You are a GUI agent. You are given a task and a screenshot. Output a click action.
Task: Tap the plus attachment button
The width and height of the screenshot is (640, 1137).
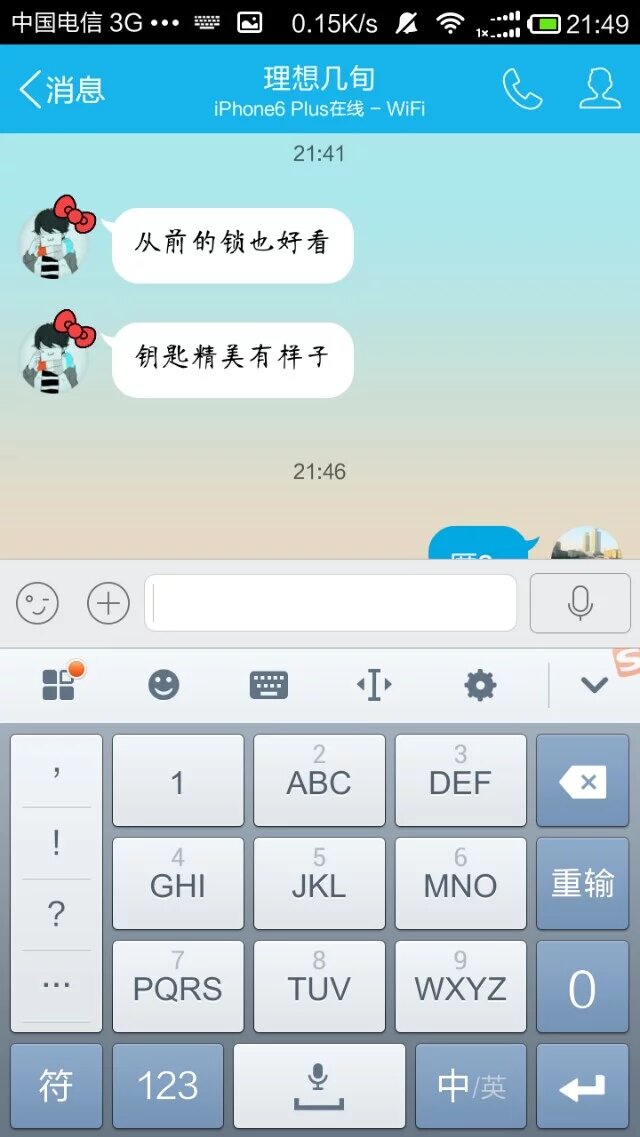[108, 603]
